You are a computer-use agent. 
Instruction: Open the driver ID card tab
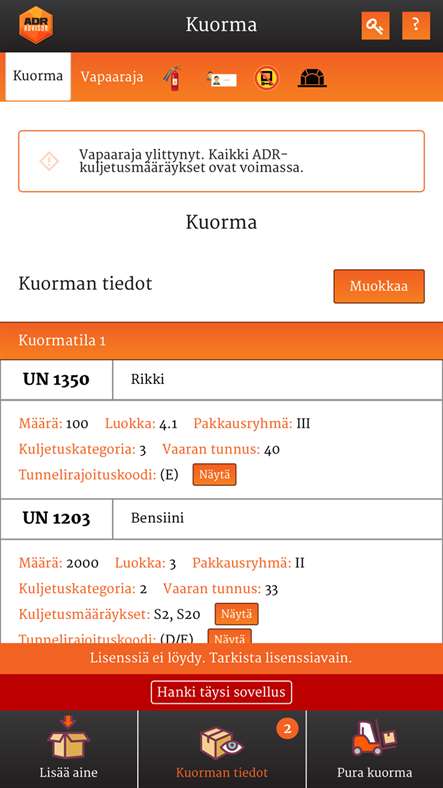point(222,79)
